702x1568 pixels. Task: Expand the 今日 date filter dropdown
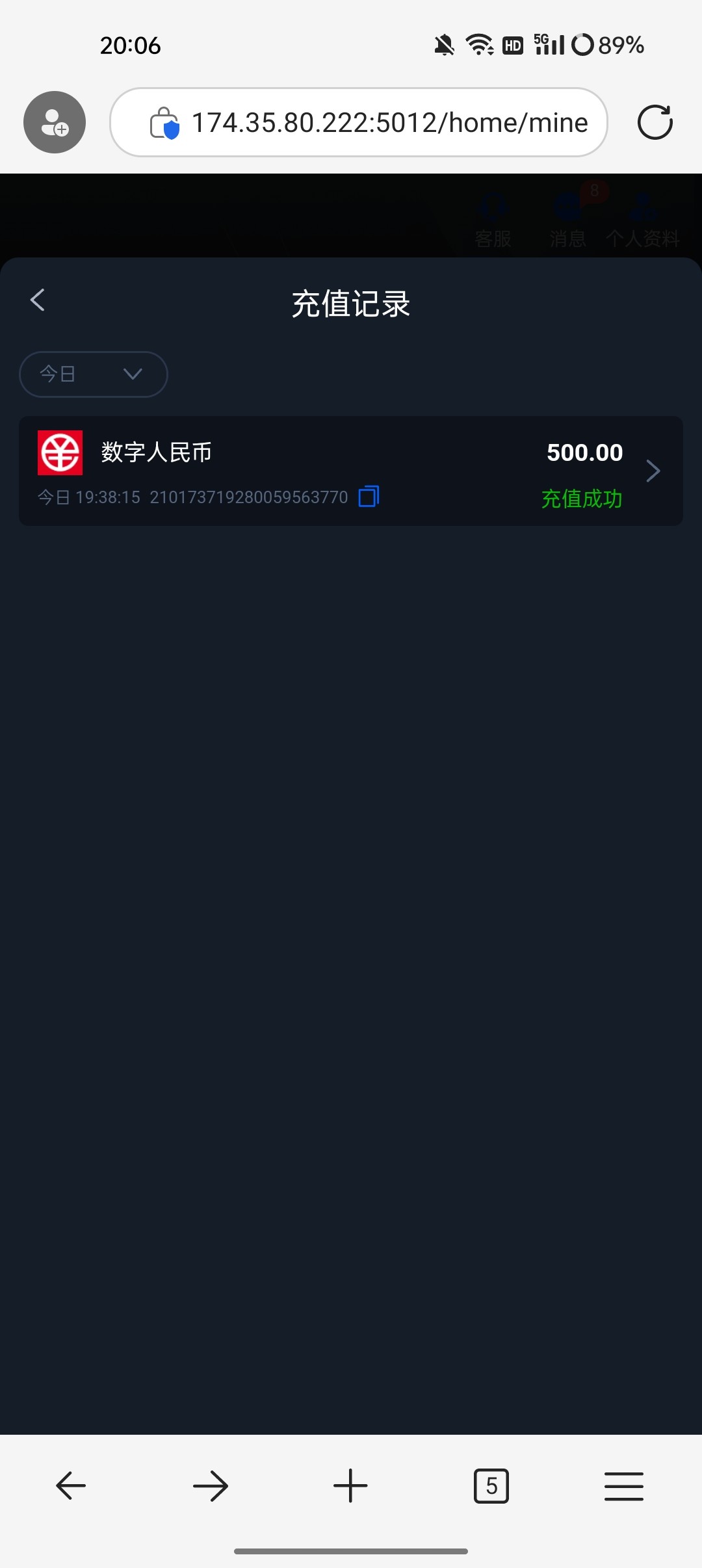coord(94,374)
